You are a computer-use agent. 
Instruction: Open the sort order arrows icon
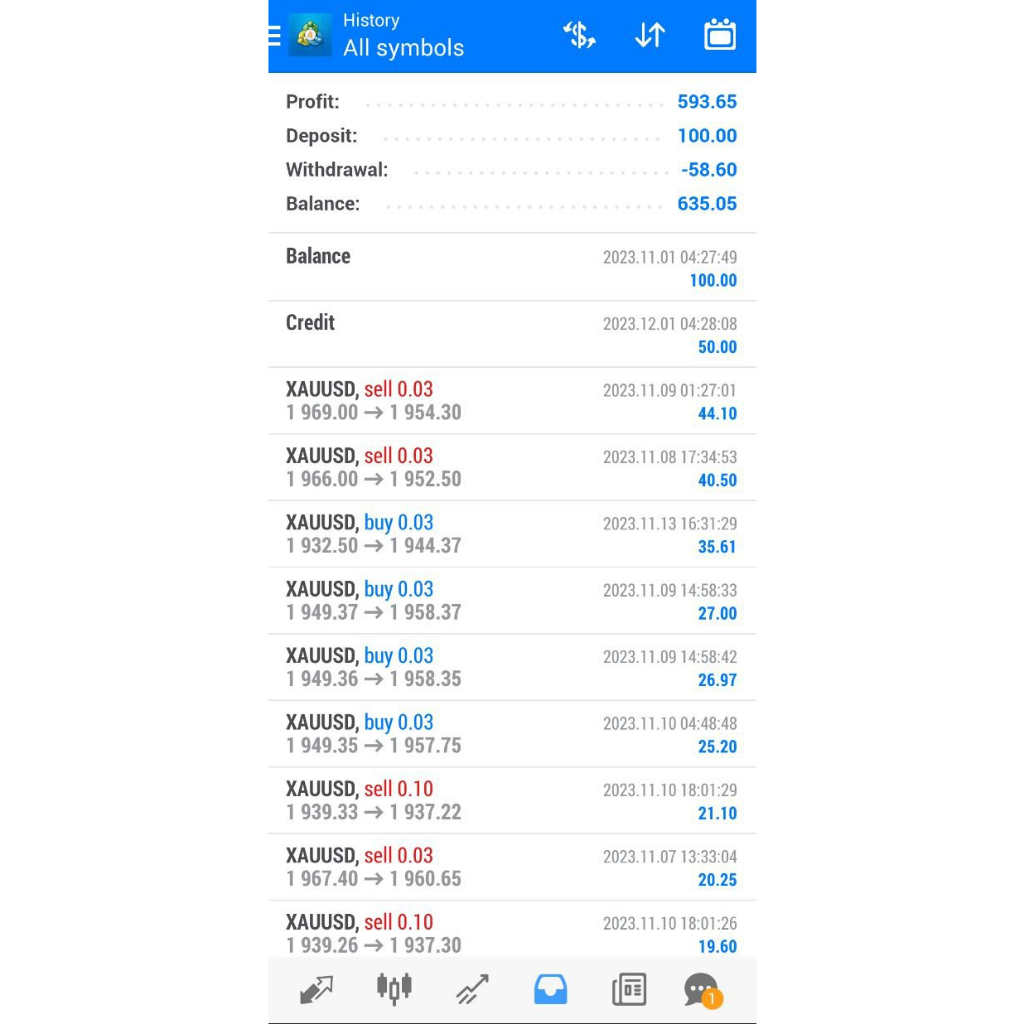[650, 35]
